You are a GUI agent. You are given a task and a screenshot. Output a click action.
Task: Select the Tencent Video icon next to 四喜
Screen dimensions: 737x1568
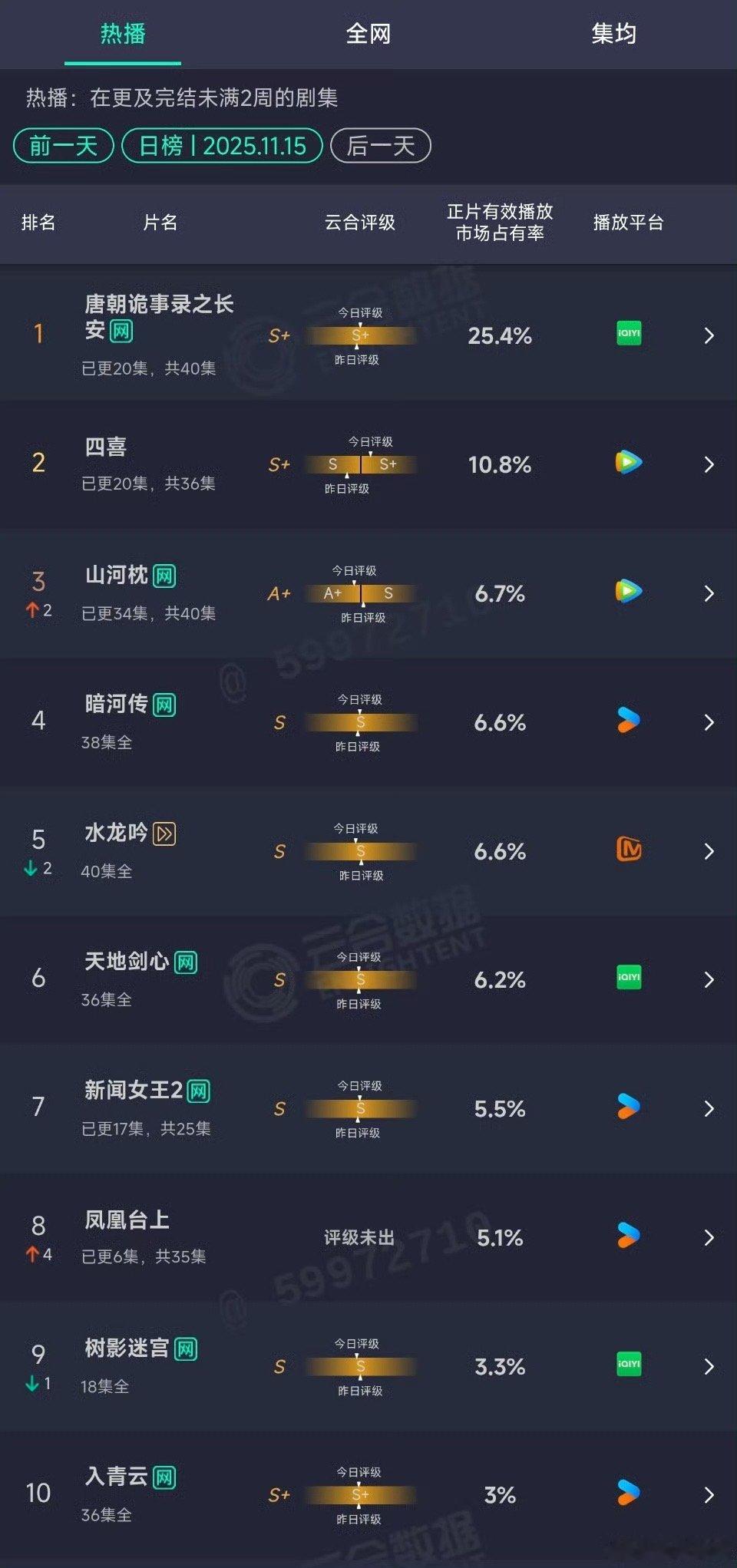(x=628, y=464)
